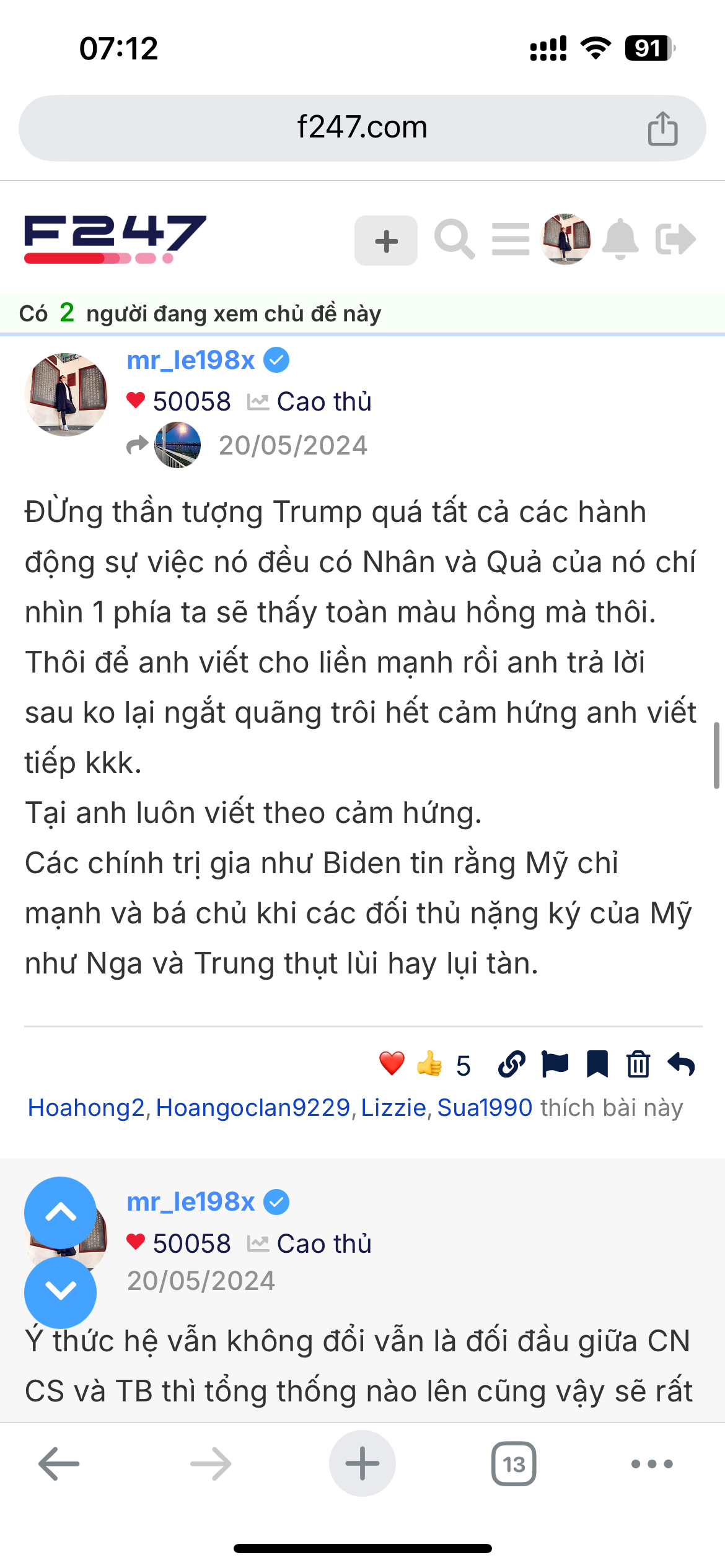This screenshot has width=725, height=1568.
Task: Tap the logout arrow icon
Action: tap(675, 239)
